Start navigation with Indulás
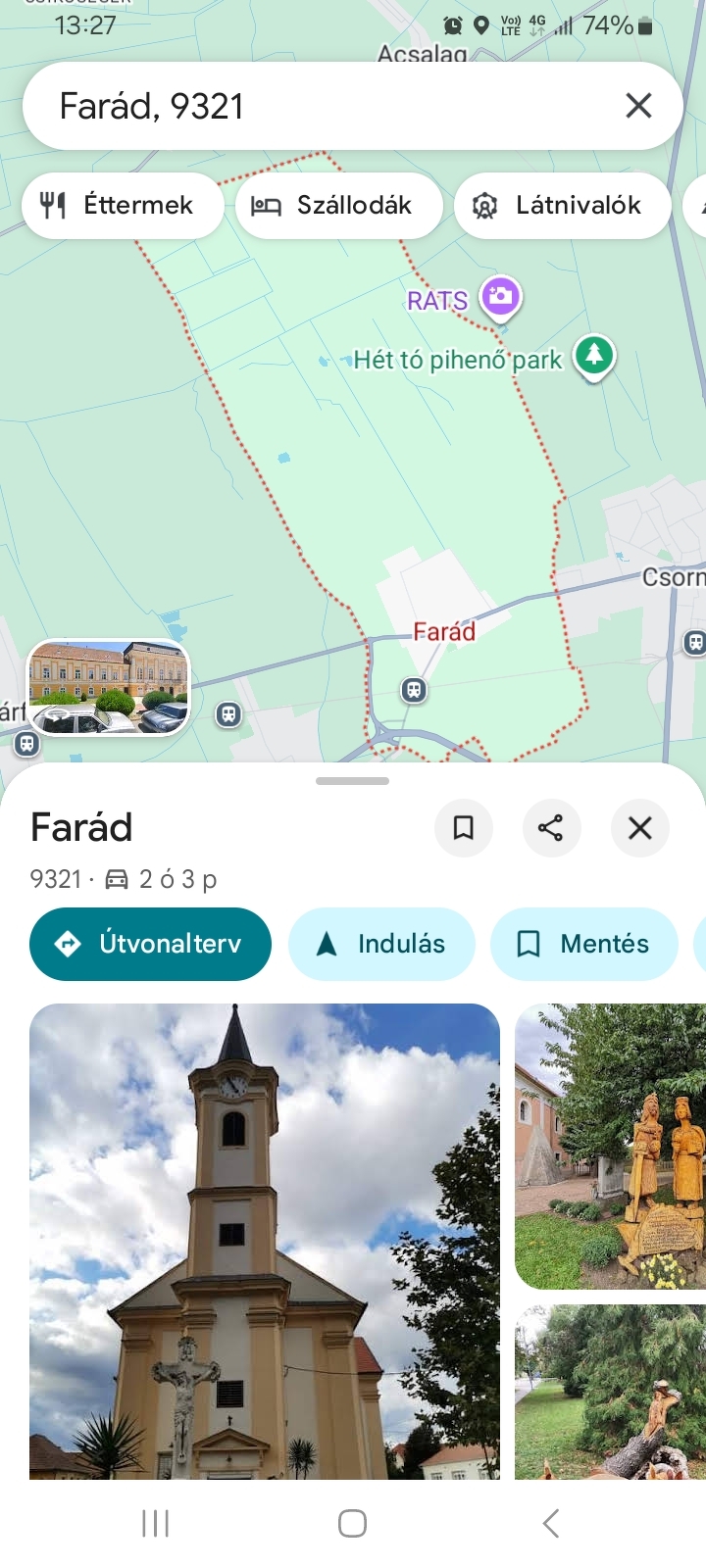 pos(381,944)
